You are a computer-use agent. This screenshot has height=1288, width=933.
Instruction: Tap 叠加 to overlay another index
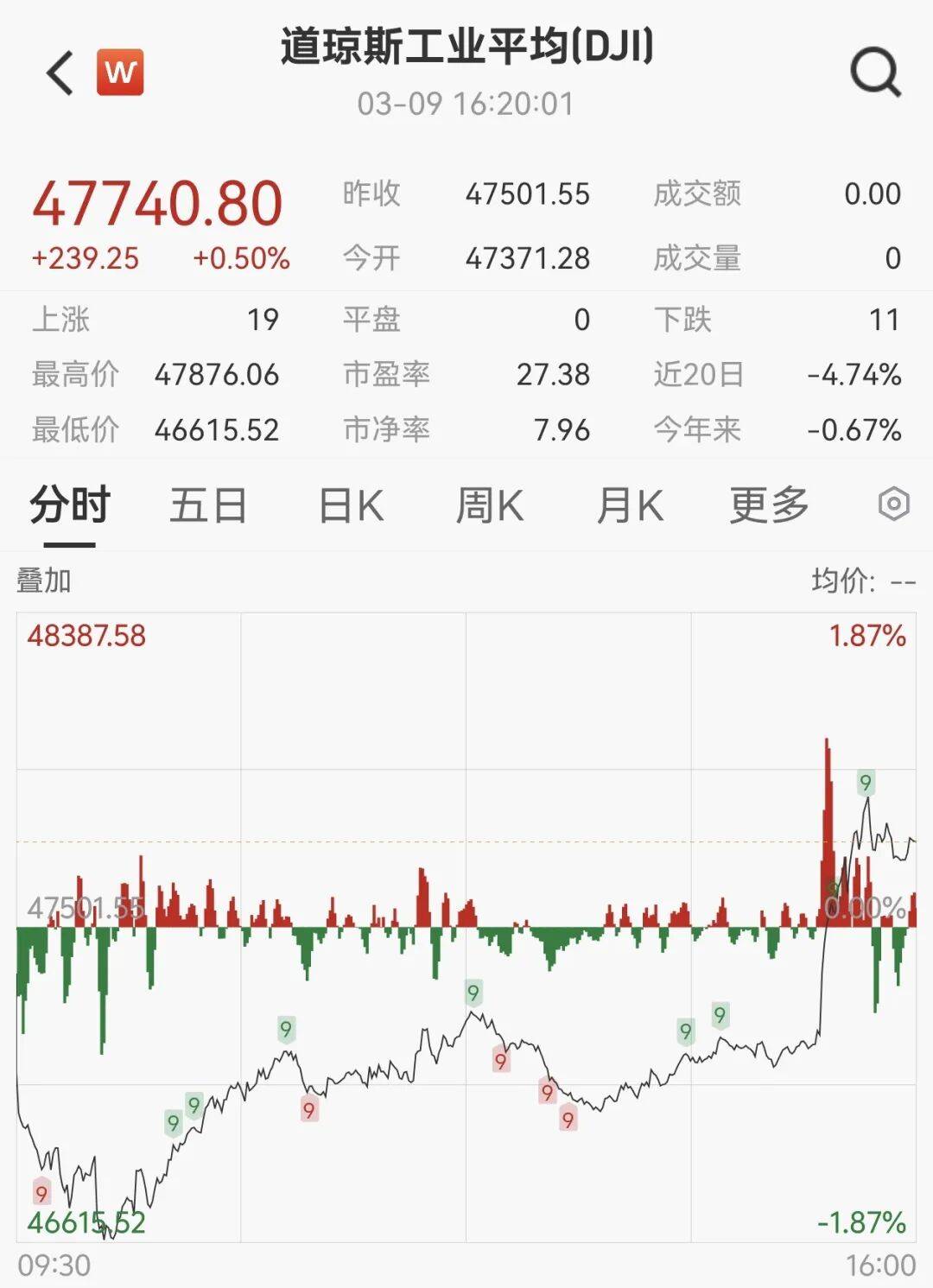(x=44, y=581)
